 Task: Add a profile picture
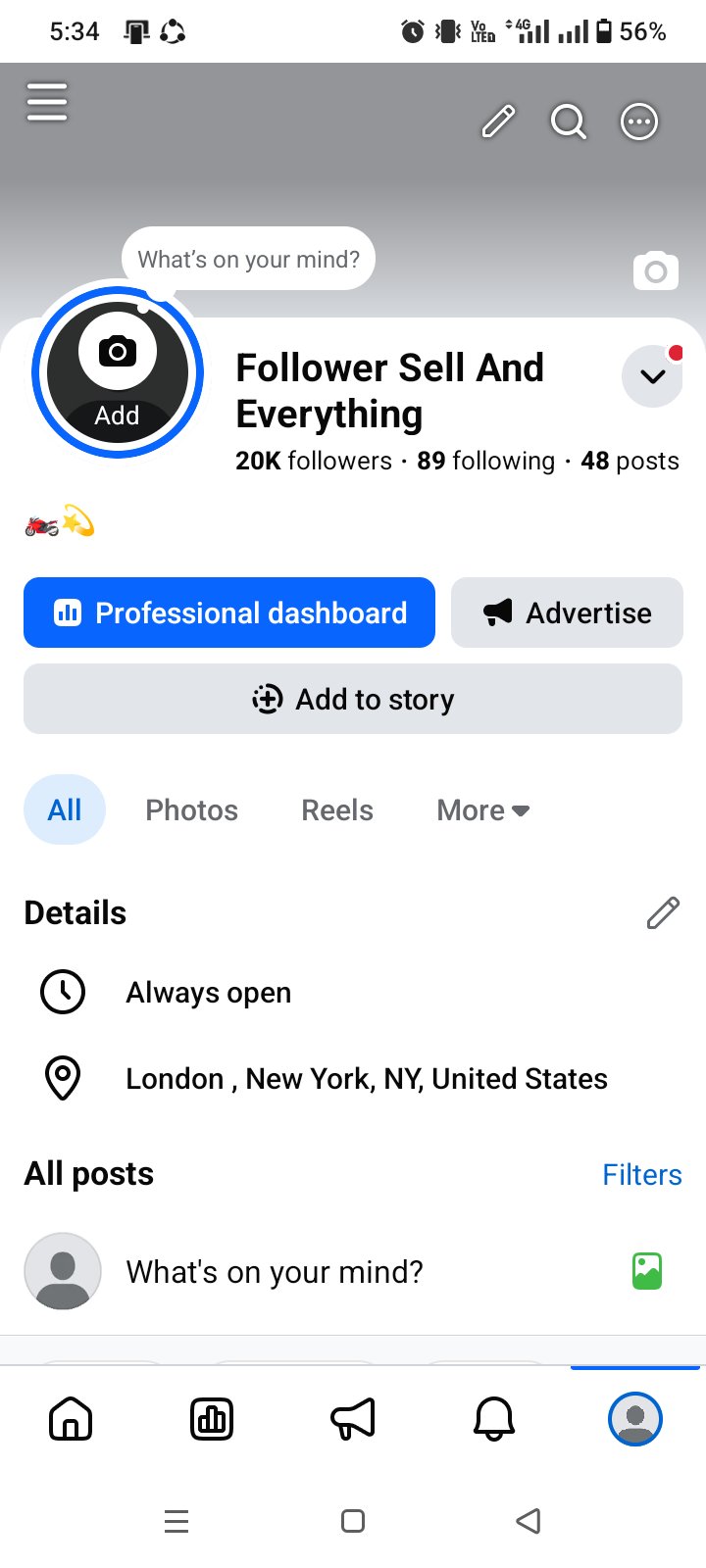coord(118,372)
